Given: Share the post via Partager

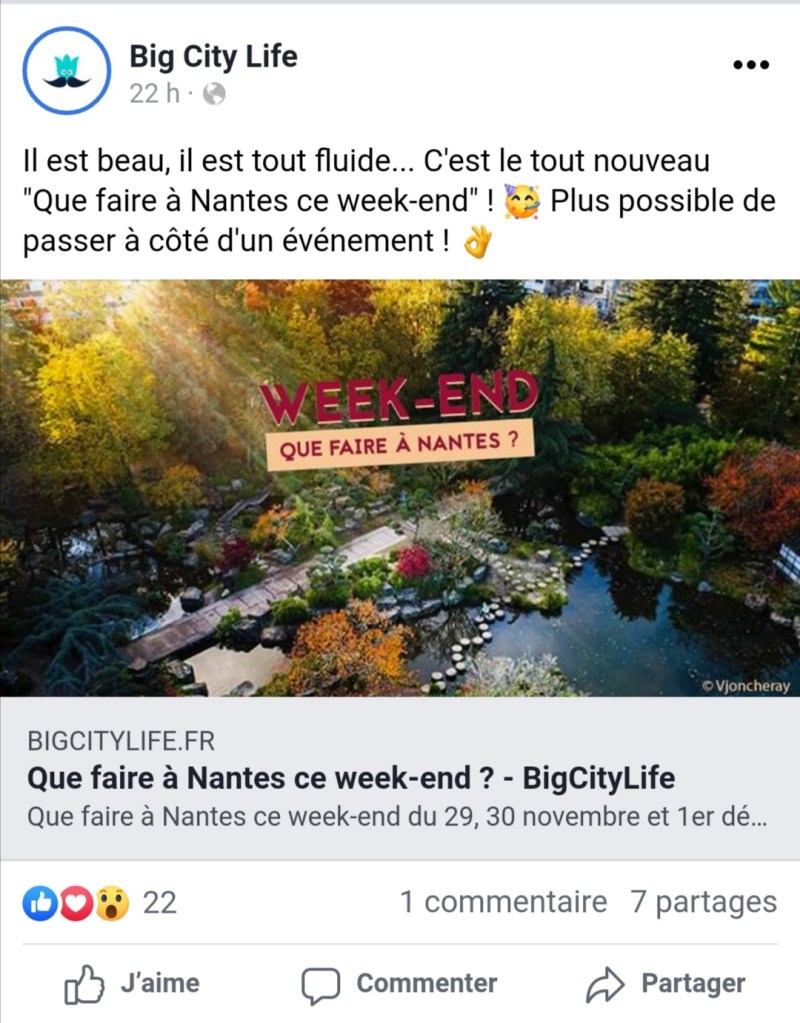Looking at the screenshot, I should tap(666, 984).
